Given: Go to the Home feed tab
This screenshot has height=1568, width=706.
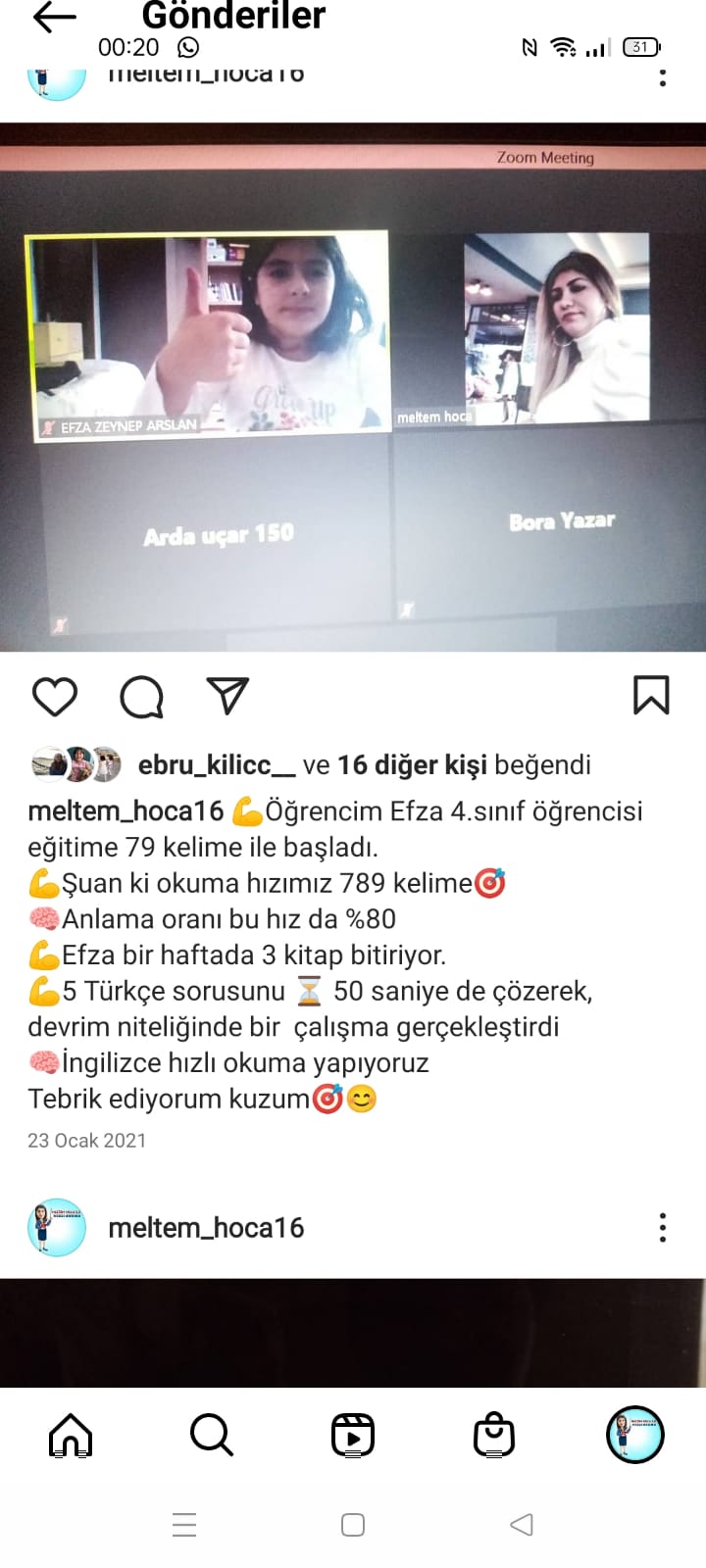Looking at the screenshot, I should point(71,1436).
